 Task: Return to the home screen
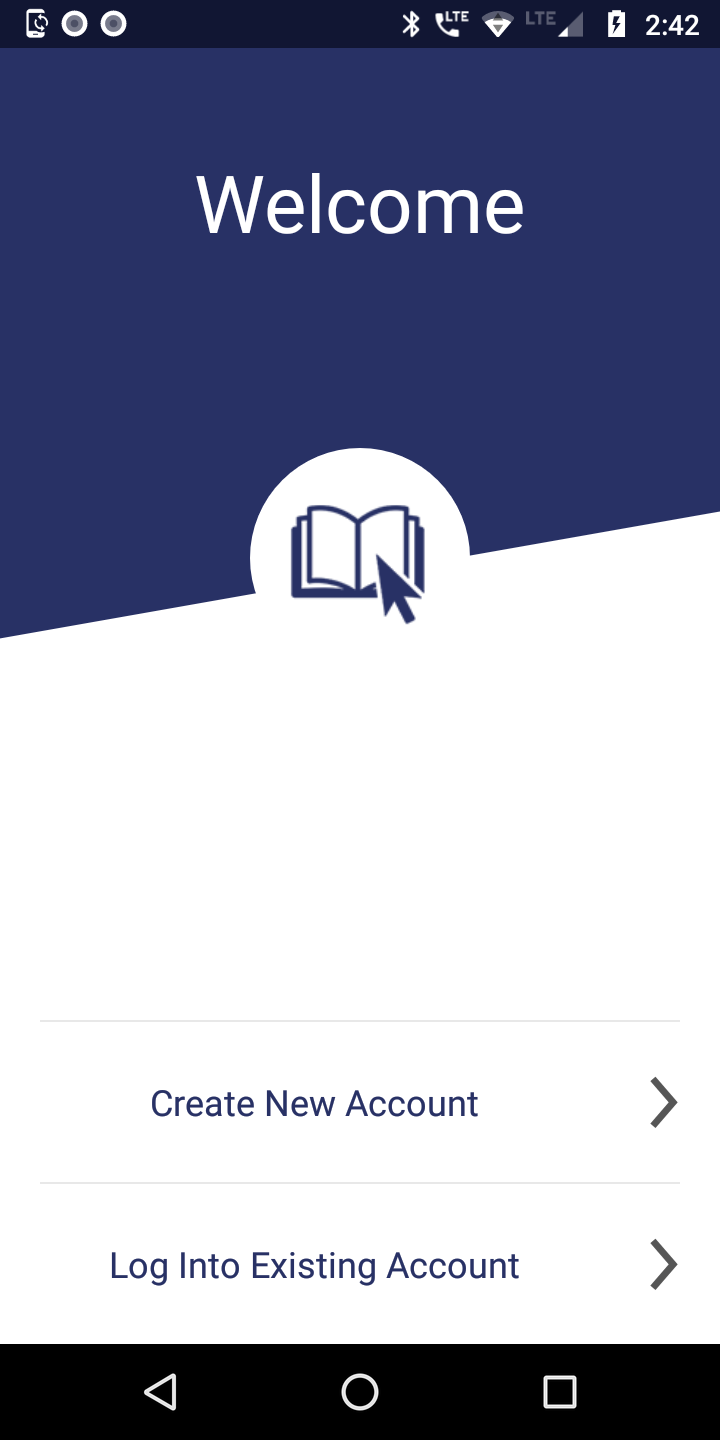coord(360,1391)
